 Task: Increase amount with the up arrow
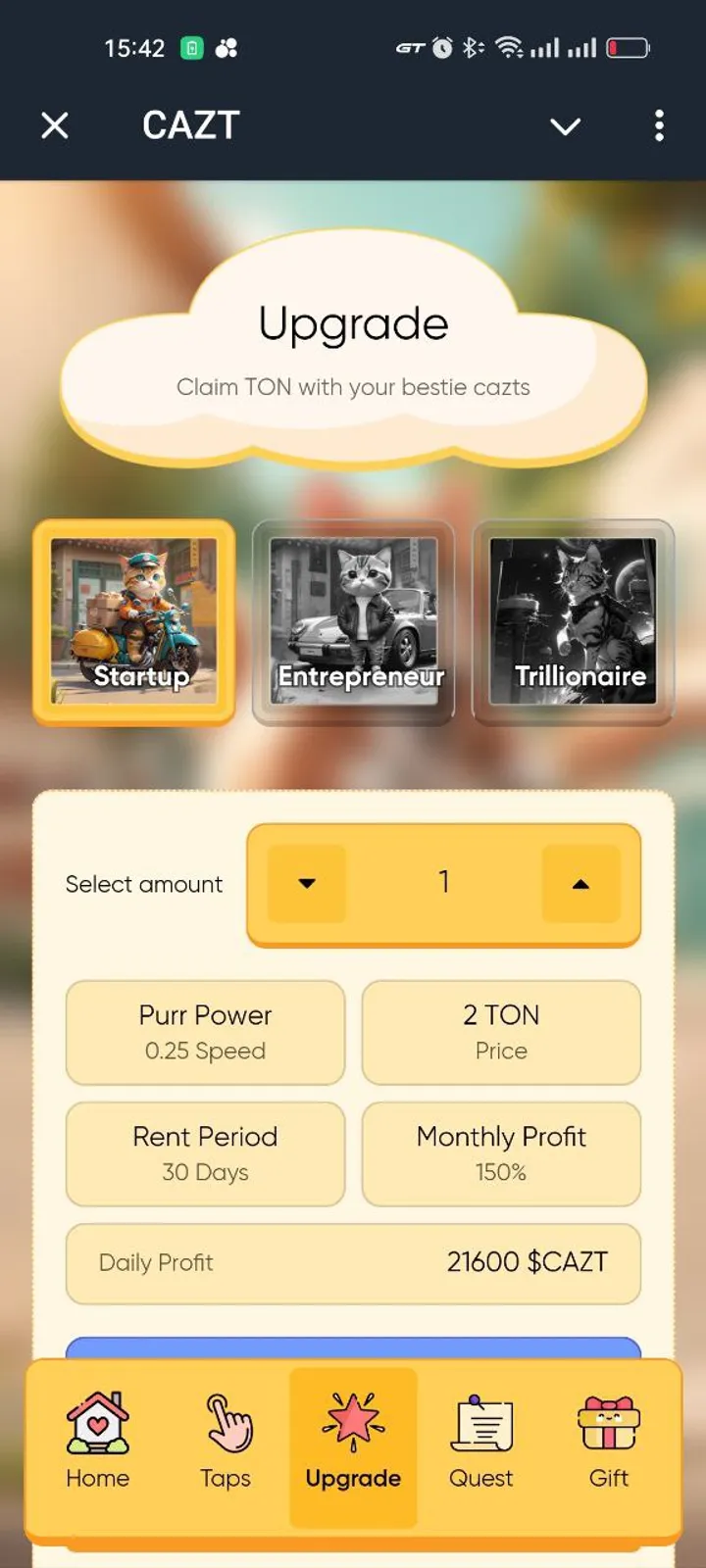pos(580,883)
